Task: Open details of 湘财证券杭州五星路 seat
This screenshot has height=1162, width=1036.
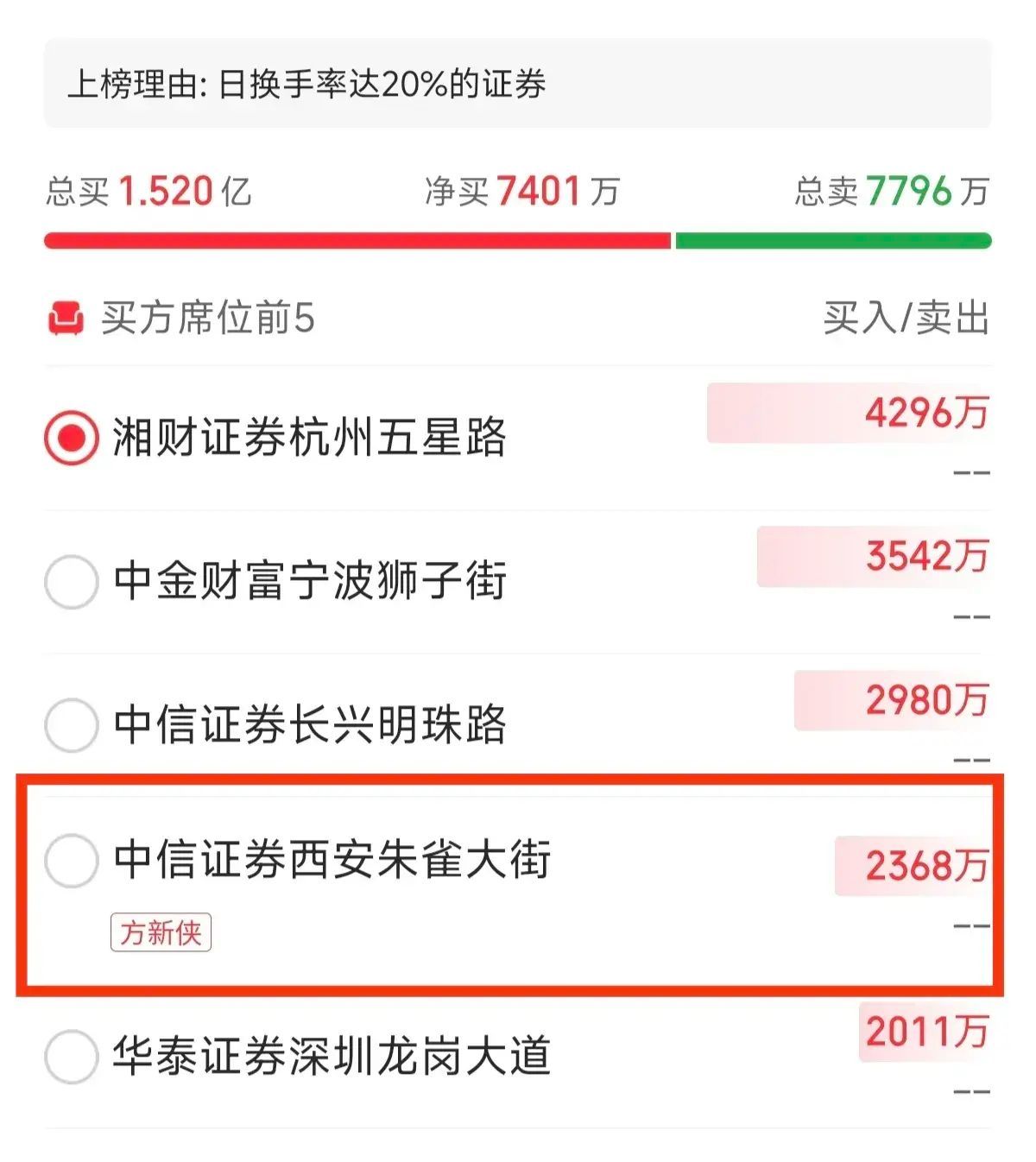Action: [311, 436]
